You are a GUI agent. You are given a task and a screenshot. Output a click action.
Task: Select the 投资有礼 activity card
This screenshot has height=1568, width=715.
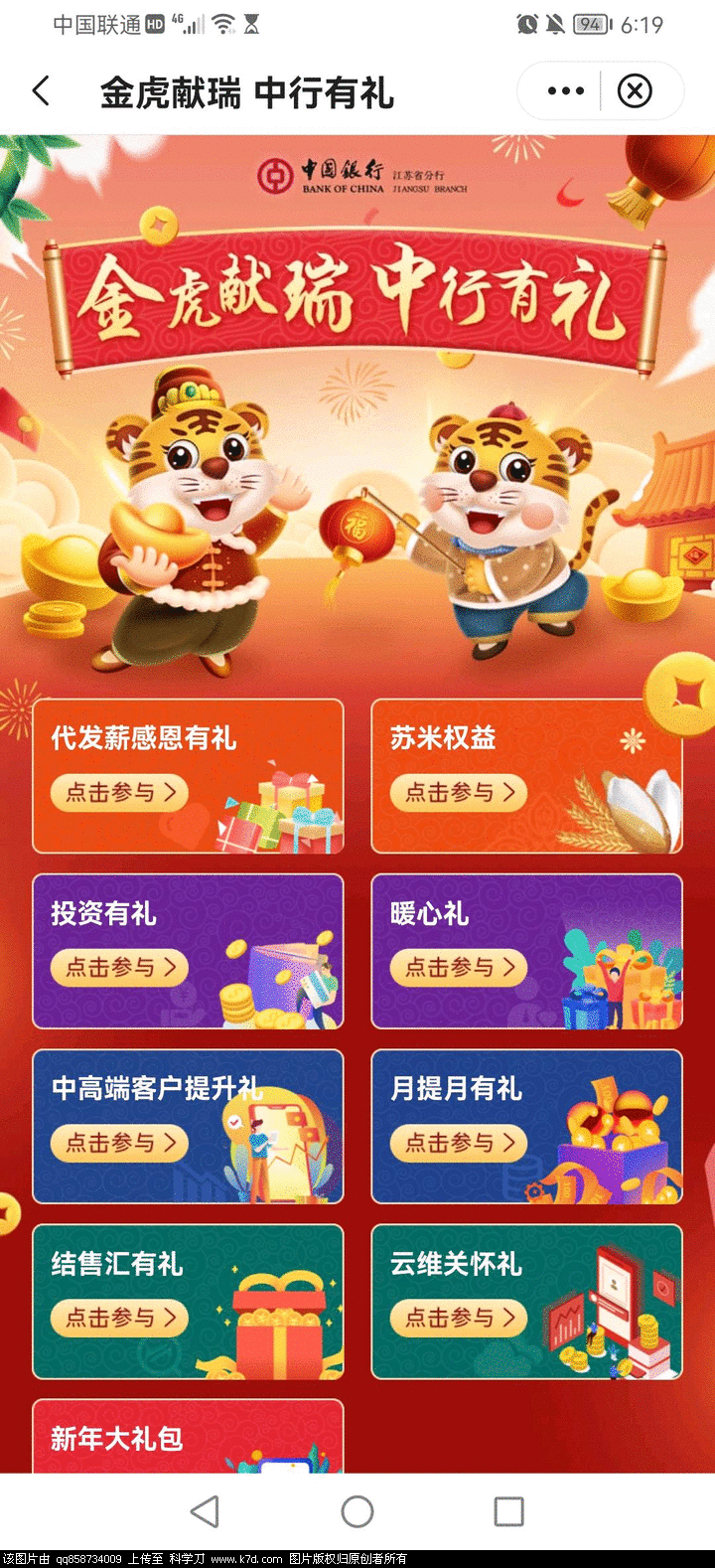coord(188,951)
